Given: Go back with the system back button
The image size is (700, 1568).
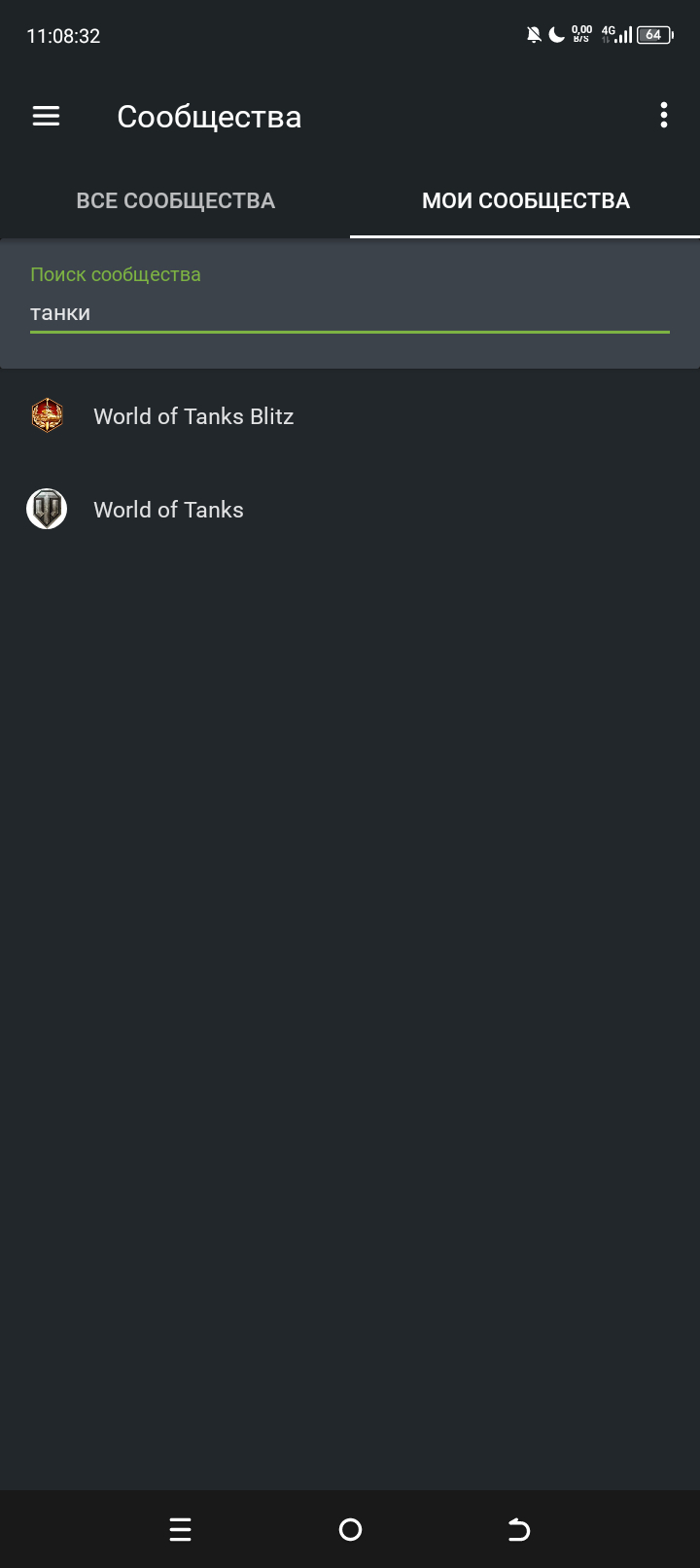Looking at the screenshot, I should click(x=519, y=1530).
